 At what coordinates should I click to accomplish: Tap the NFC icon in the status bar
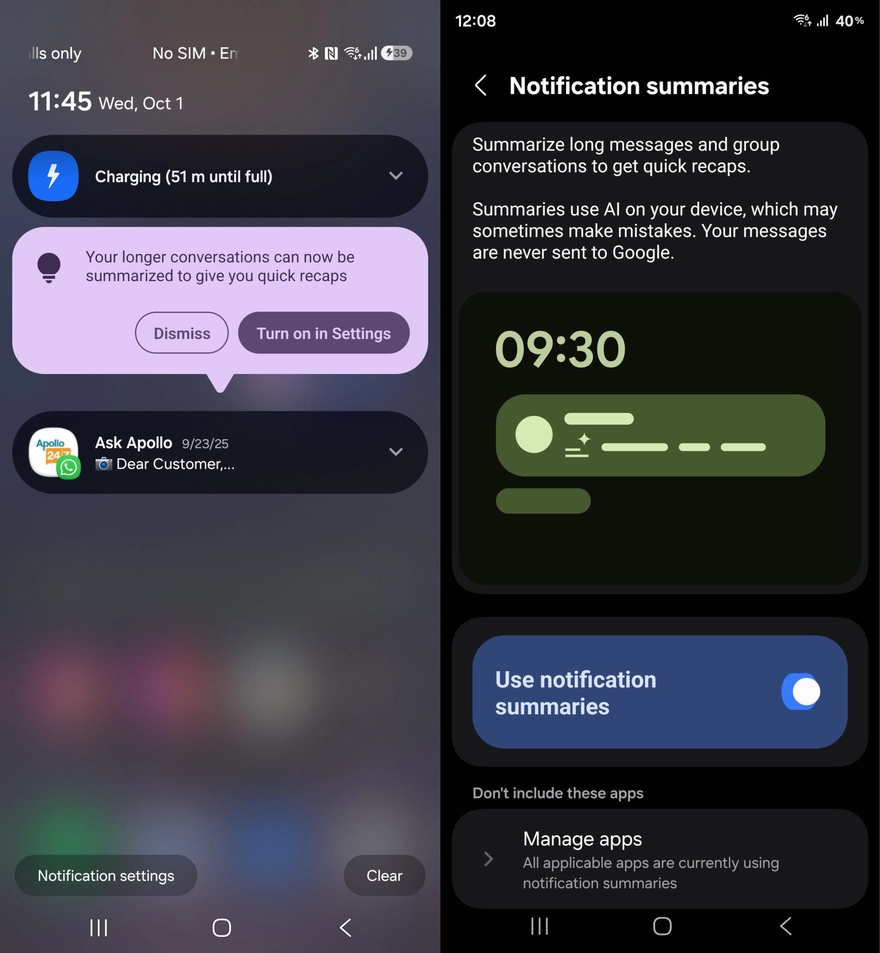pos(331,53)
